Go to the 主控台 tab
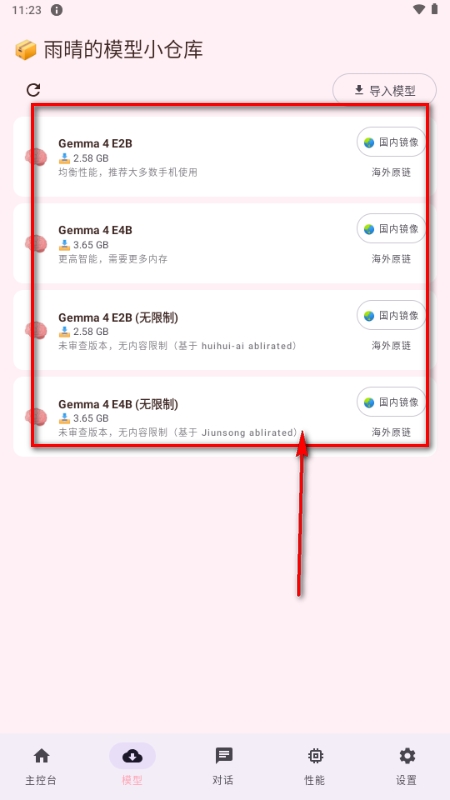Image resolution: width=450 pixels, height=800 pixels. click(x=41, y=766)
